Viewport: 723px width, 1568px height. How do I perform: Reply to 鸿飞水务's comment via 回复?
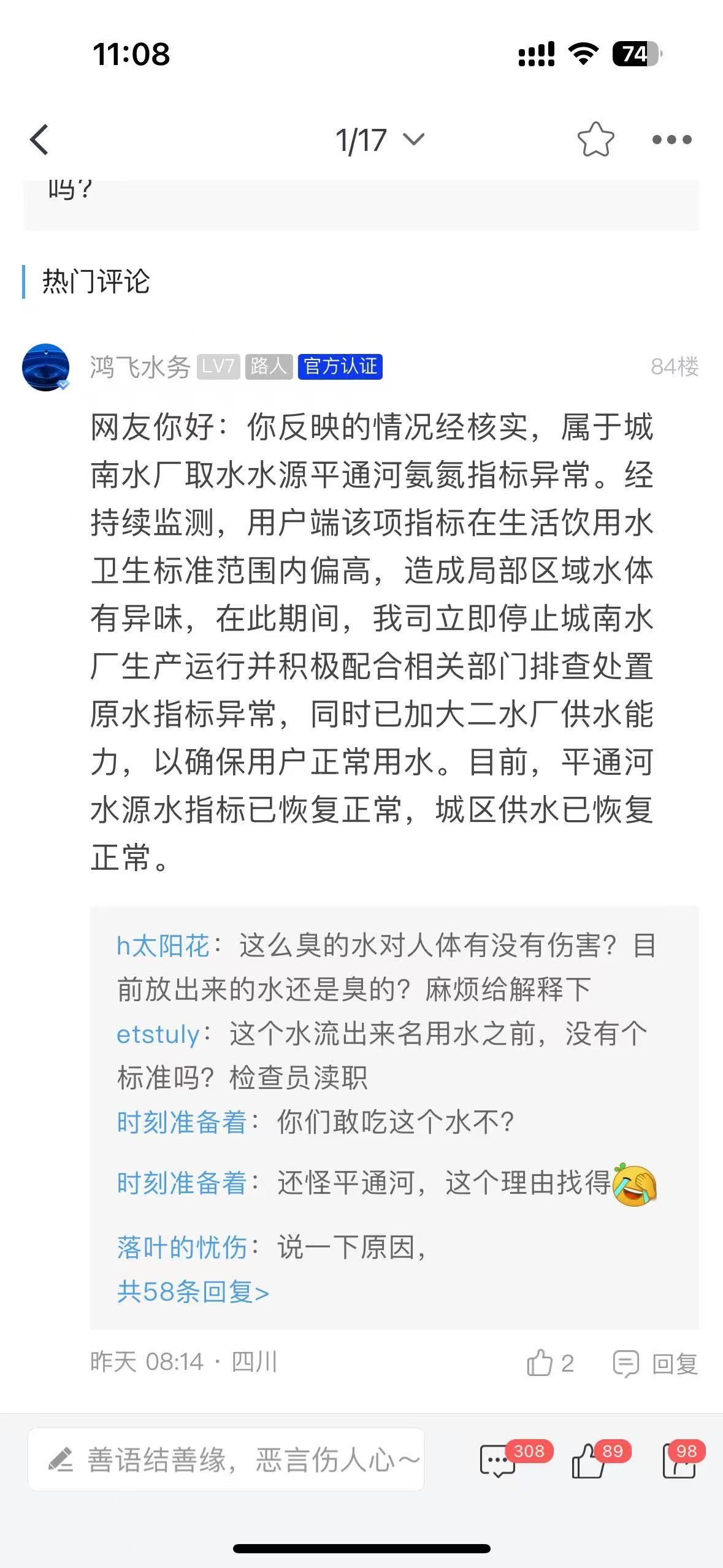pyautogui.click(x=656, y=1363)
